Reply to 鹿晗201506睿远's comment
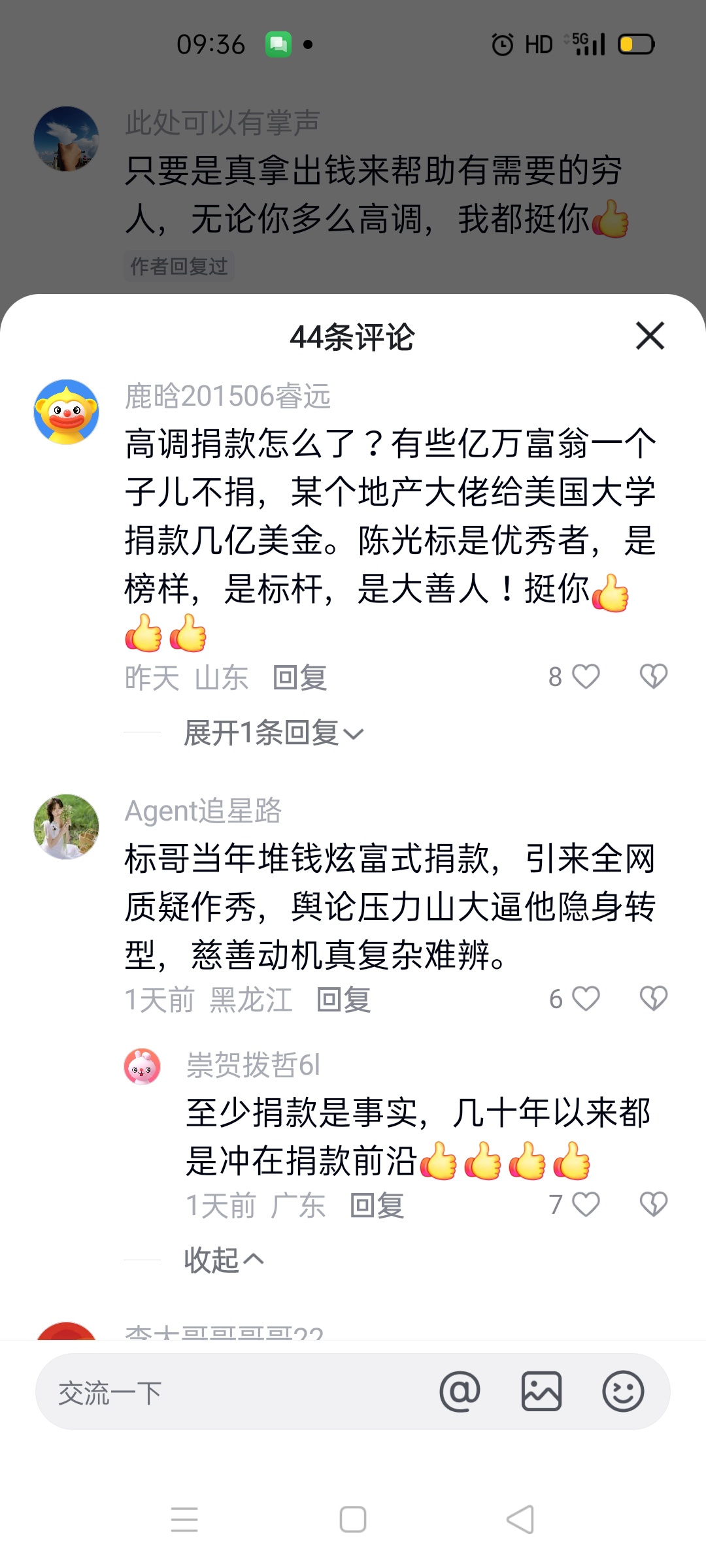The height and width of the screenshot is (1568, 706). click(x=300, y=678)
